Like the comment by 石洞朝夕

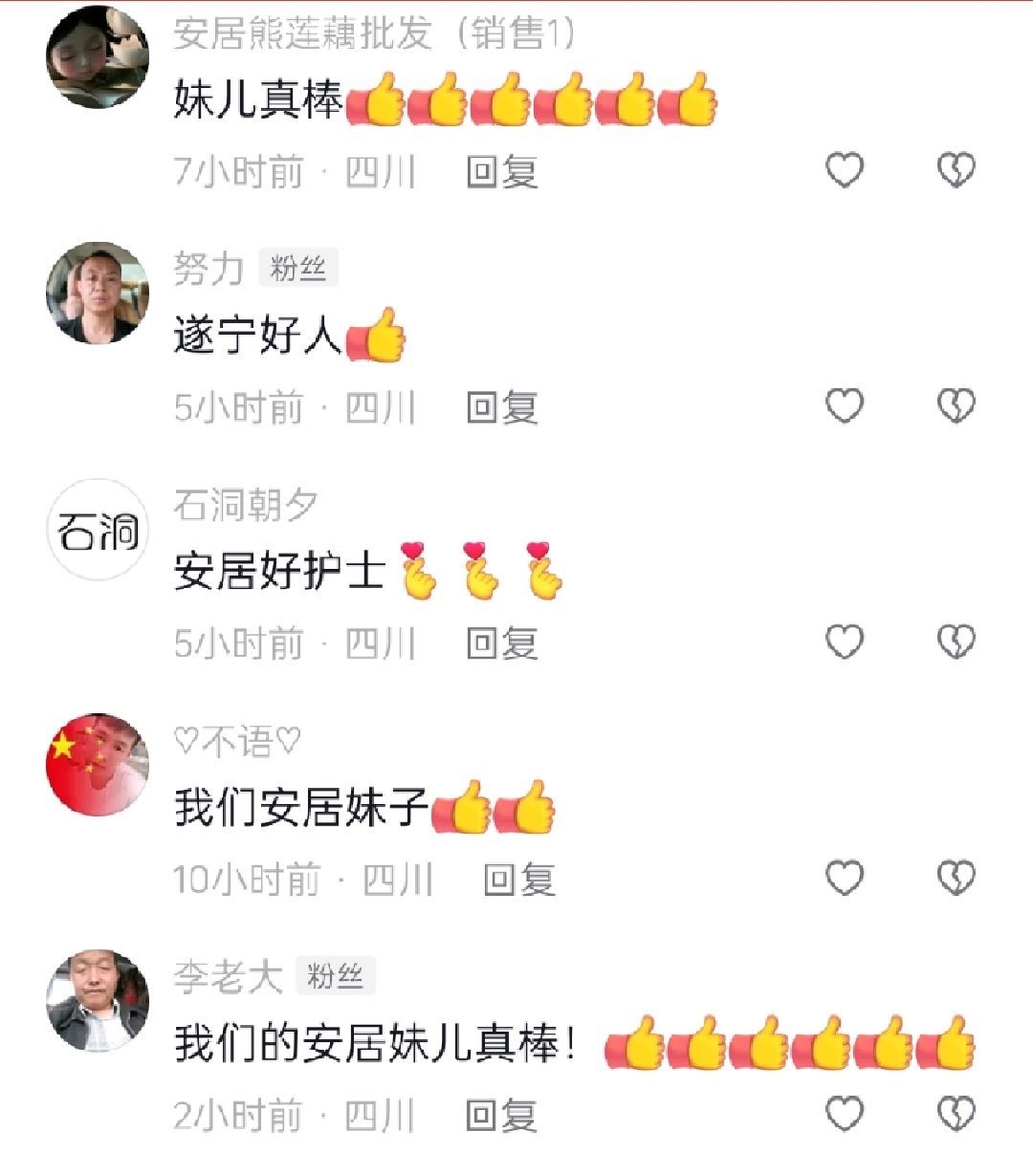(x=844, y=642)
